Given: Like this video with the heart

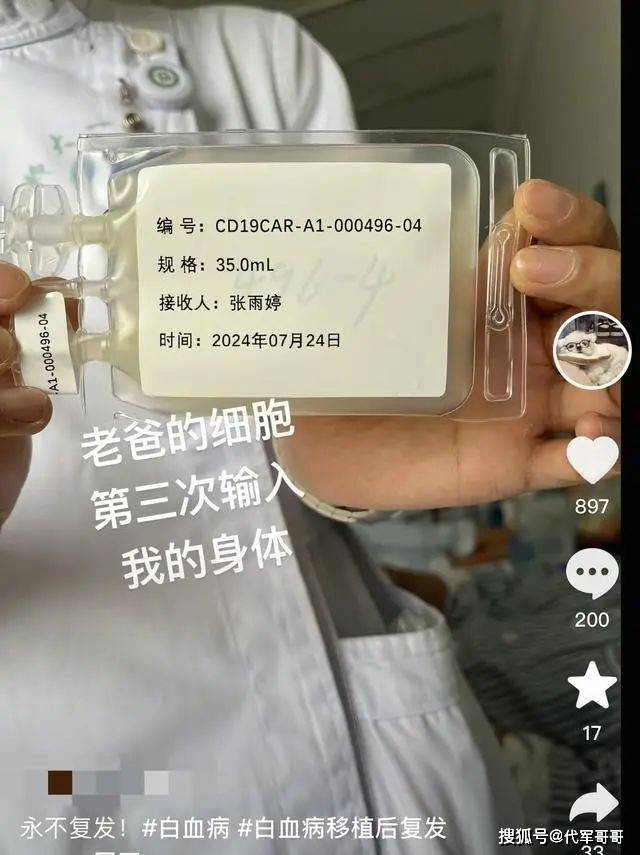Looking at the screenshot, I should 592,460.
